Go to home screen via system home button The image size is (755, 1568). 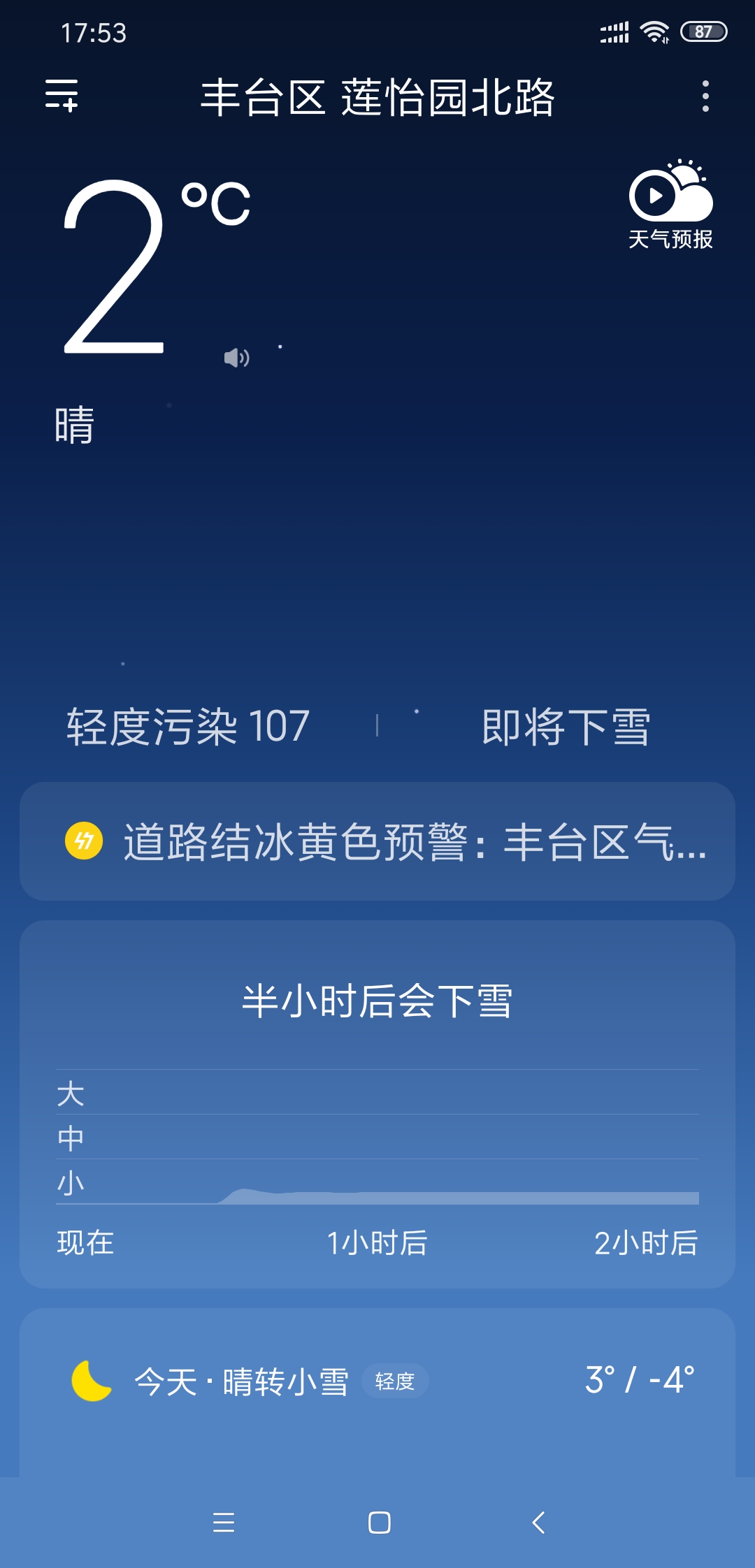379,1522
